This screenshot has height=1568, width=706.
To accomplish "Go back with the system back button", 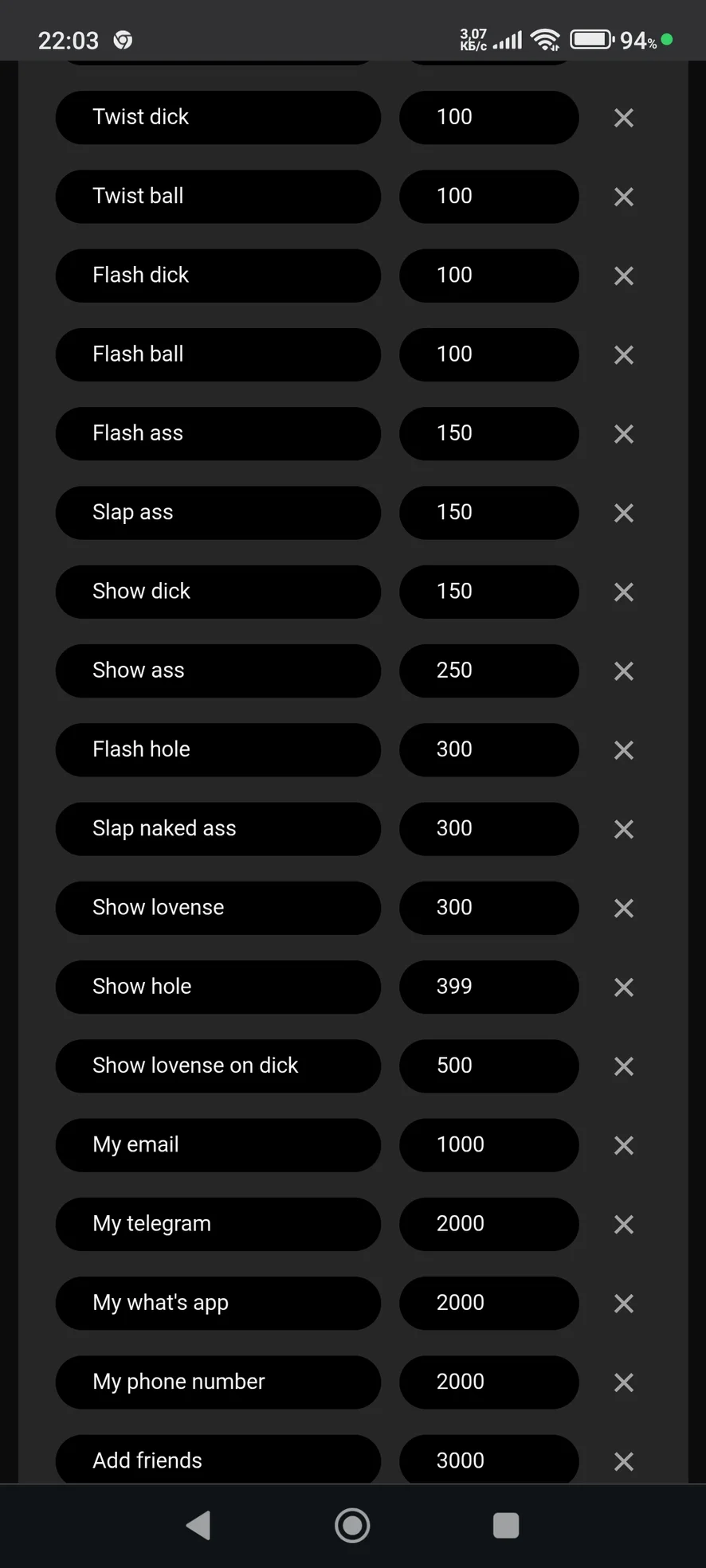I will point(198,1525).
